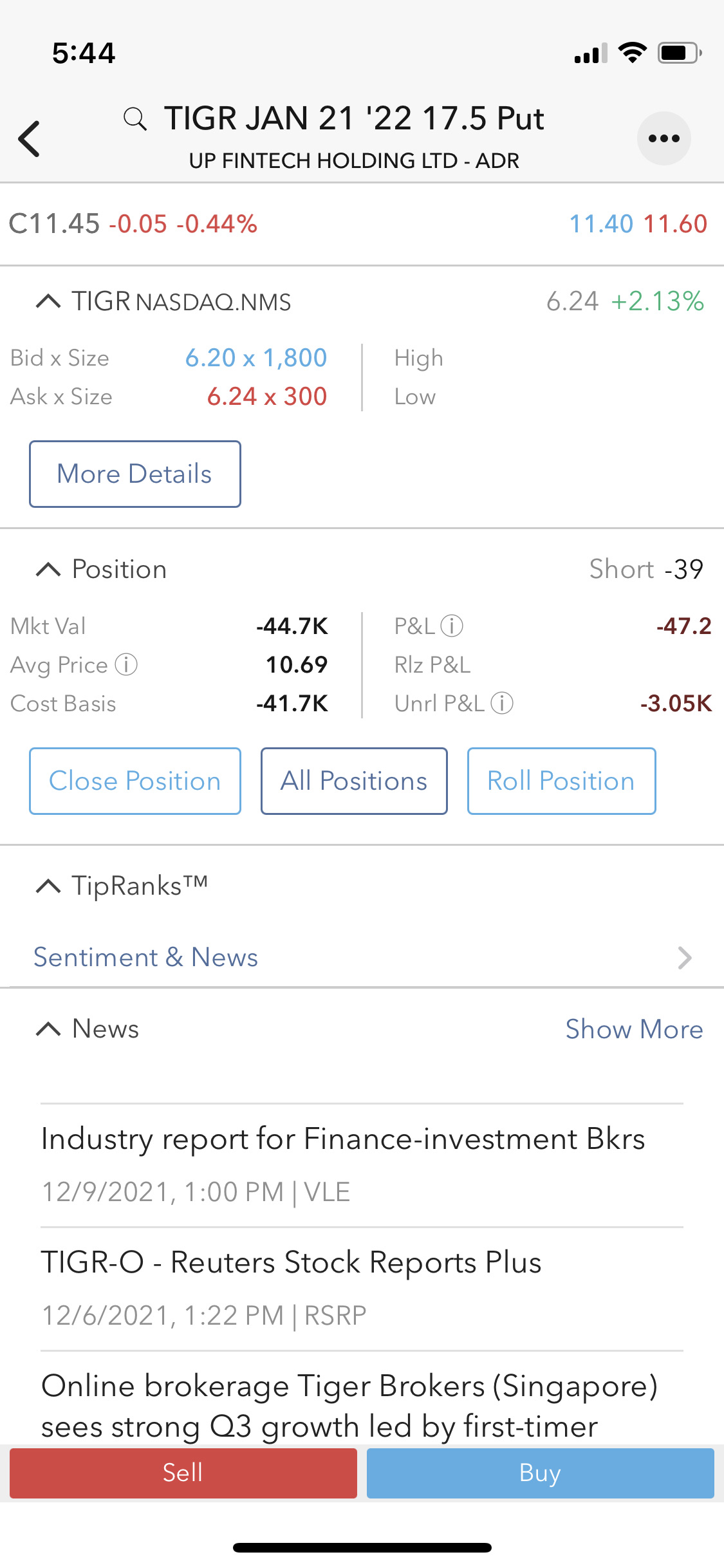Open the three-dot overflow menu
The height and width of the screenshot is (1568, 724).
pos(664,138)
